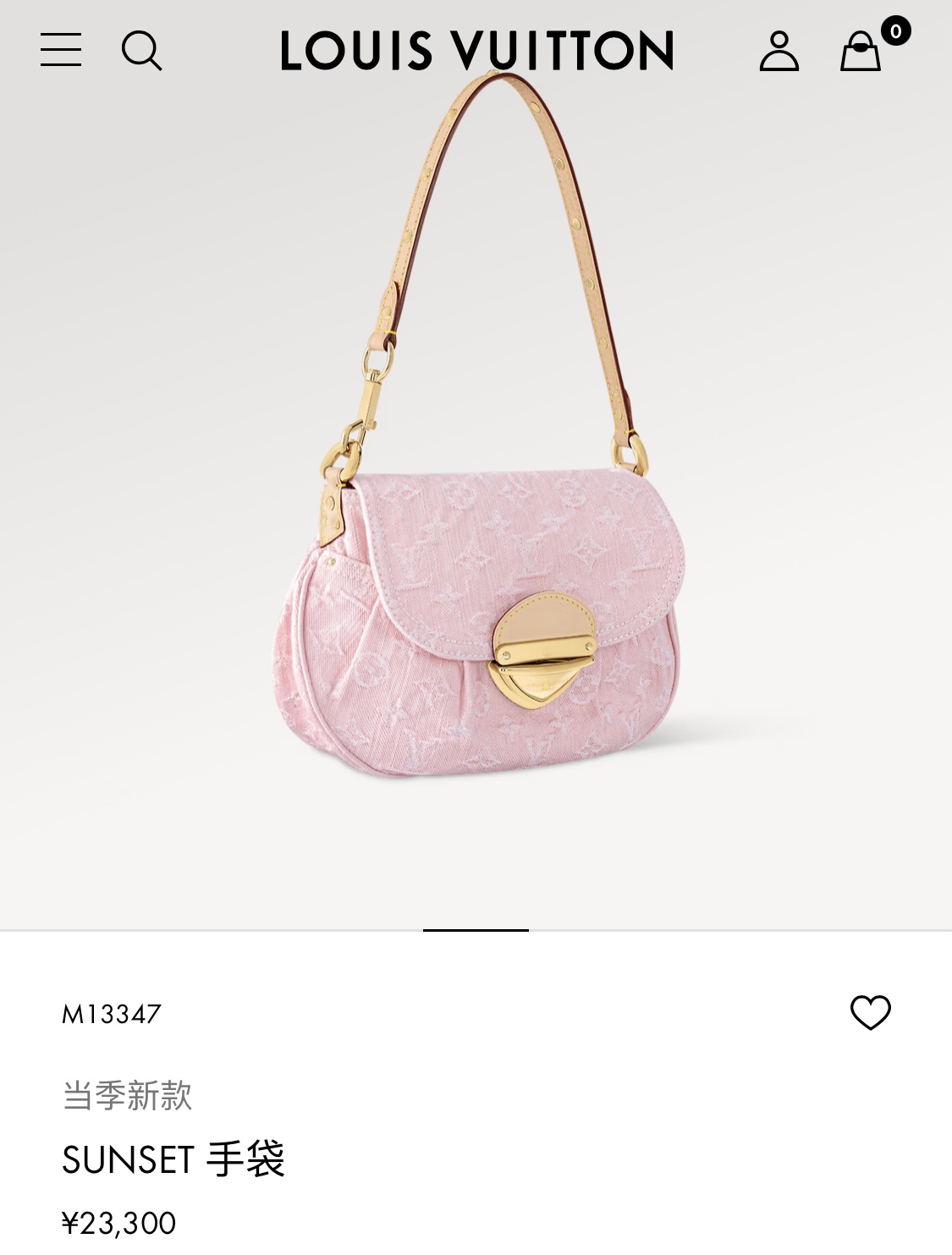The height and width of the screenshot is (1255, 952).
Task: Open the account profile icon
Action: (779, 51)
